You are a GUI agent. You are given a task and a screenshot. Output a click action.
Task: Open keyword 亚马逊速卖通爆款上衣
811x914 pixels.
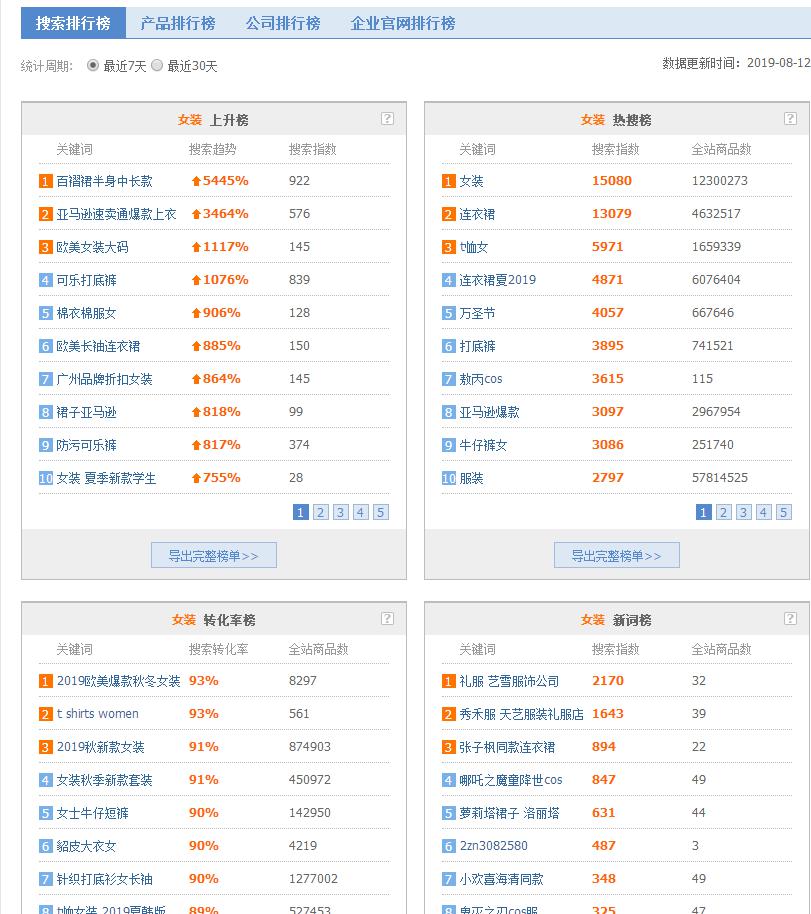click(x=116, y=215)
